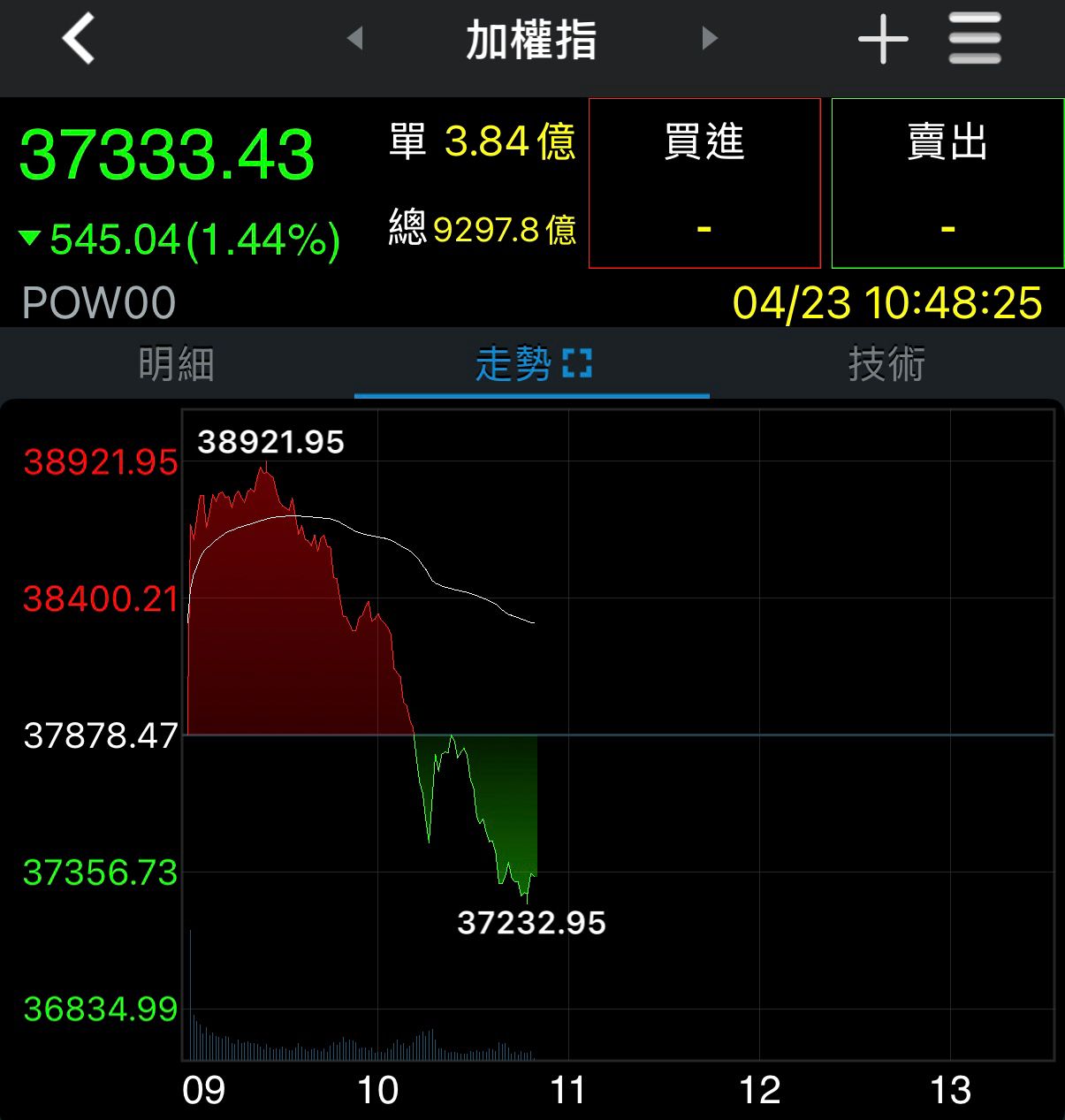This screenshot has width=1065, height=1120.
Task: Toggle the 買進 buy panel
Action: [x=704, y=181]
